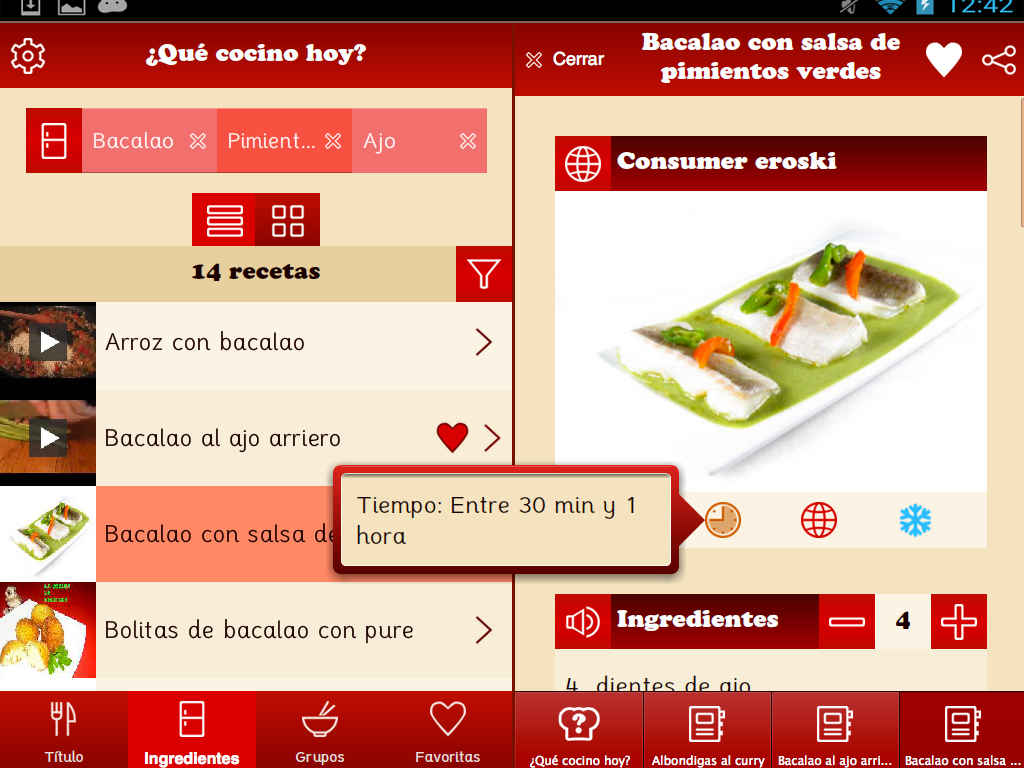Open the fridge ingredient picker
Image resolution: width=1024 pixels, height=768 pixels.
tap(54, 141)
